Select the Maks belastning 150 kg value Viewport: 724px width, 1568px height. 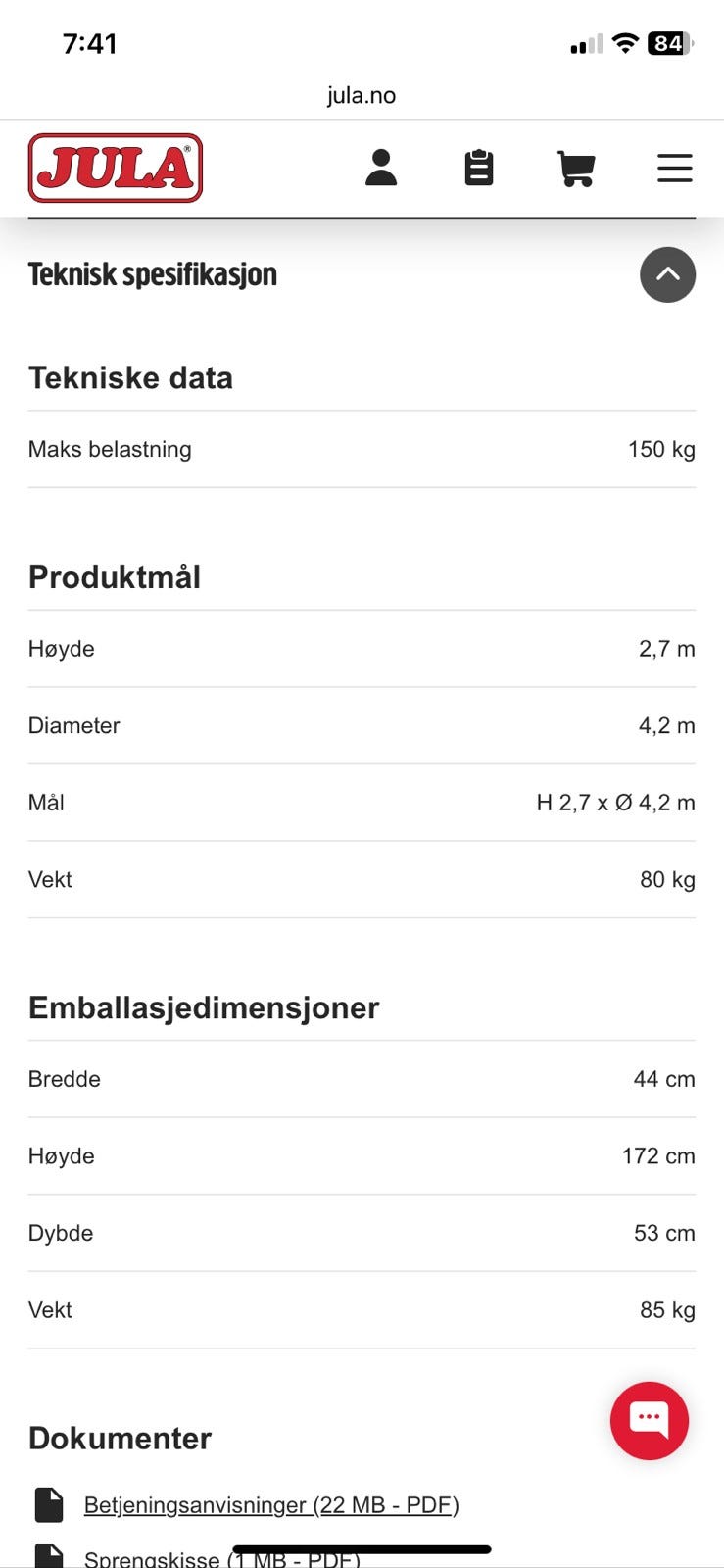662,449
